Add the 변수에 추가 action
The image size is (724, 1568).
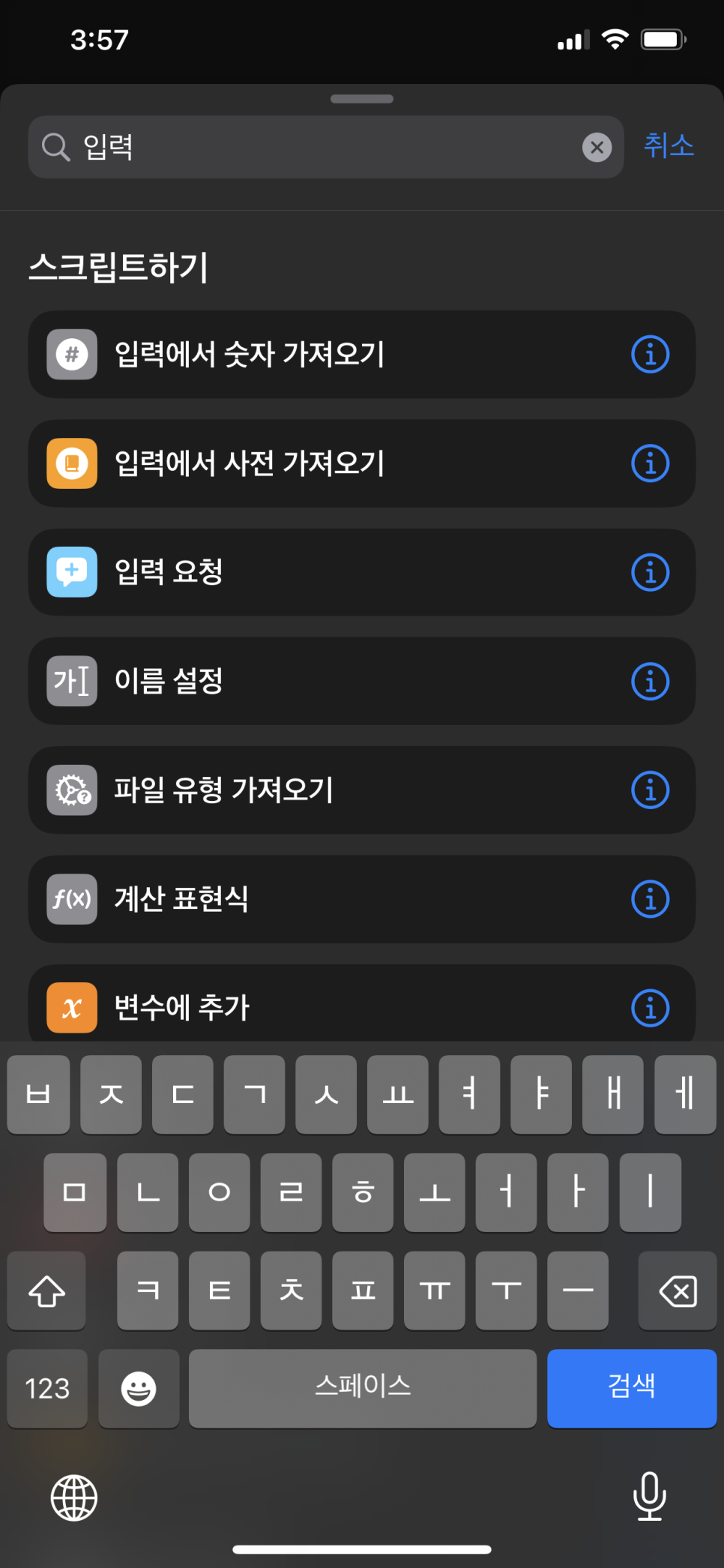[362, 1003]
